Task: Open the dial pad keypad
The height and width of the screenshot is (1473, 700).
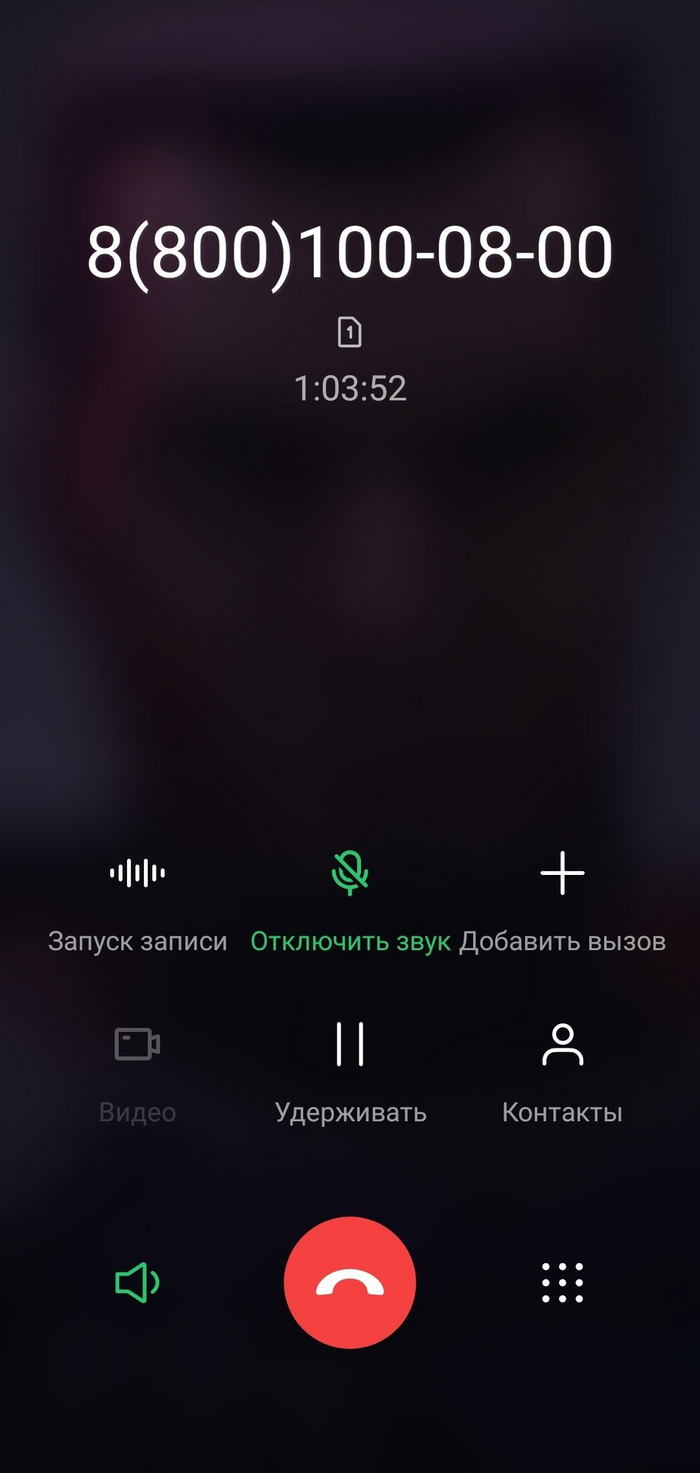Action: (x=562, y=1282)
